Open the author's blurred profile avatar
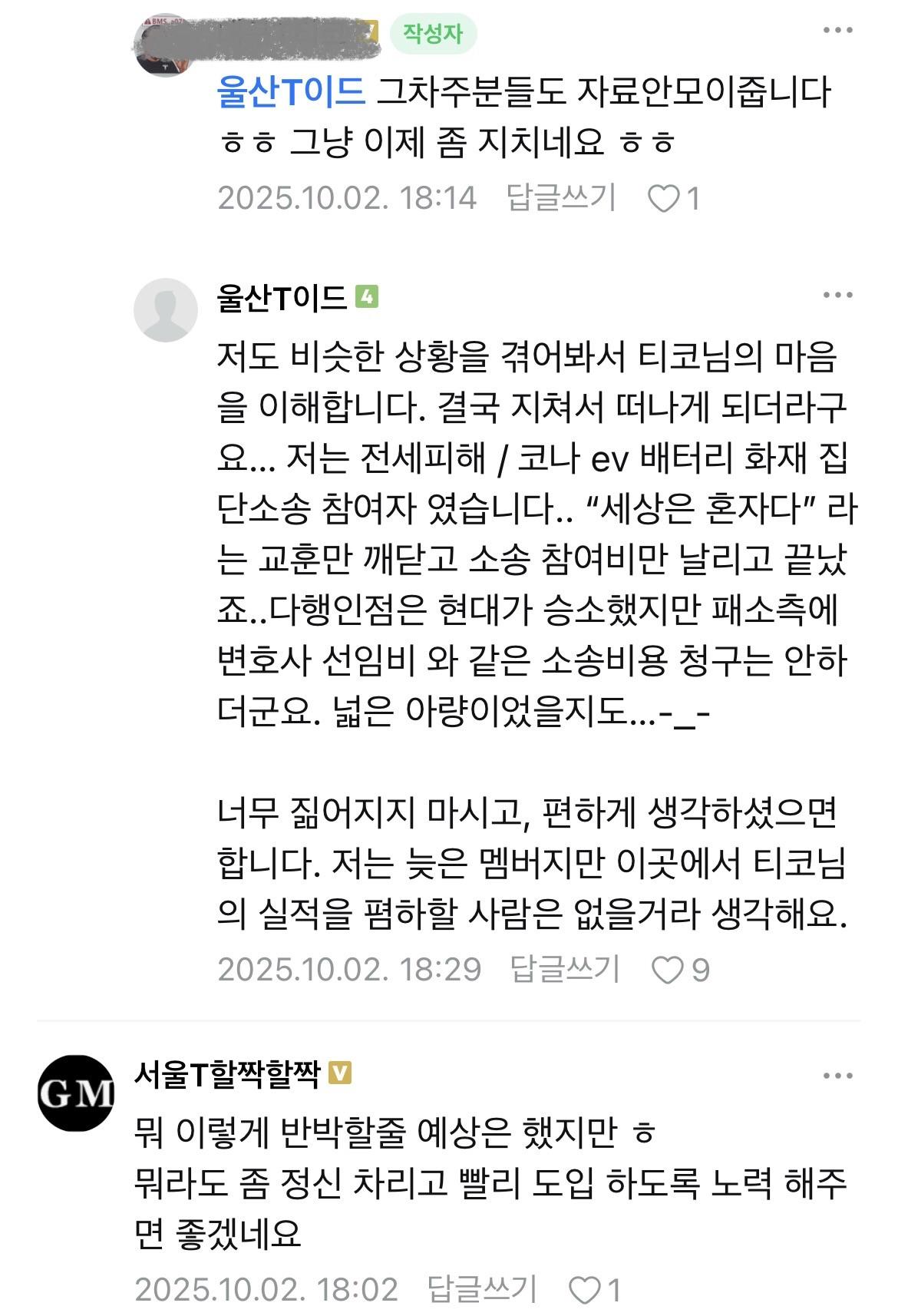Image resolution: width=898 pixels, height=1316 pixels. [163, 45]
